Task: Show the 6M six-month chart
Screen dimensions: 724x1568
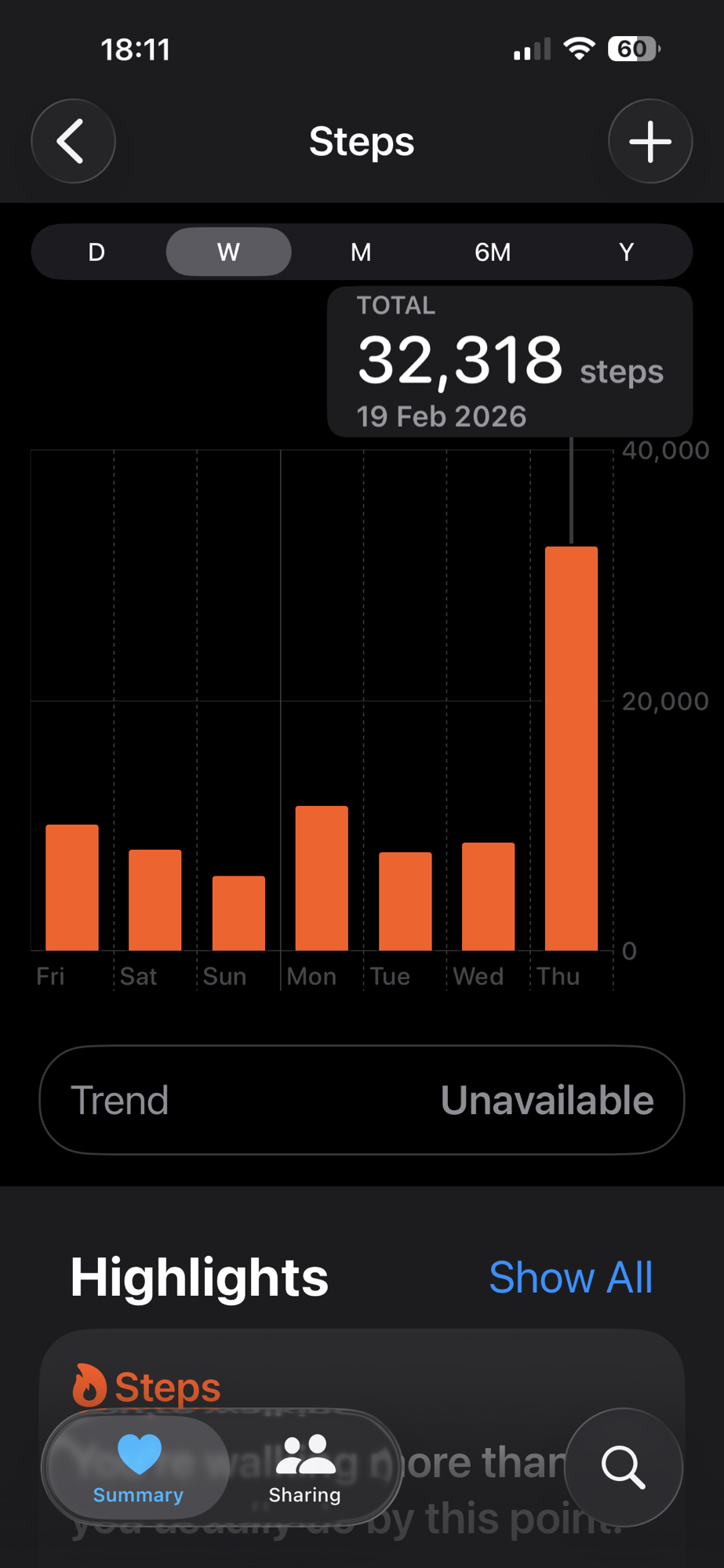Action: pos(493,252)
